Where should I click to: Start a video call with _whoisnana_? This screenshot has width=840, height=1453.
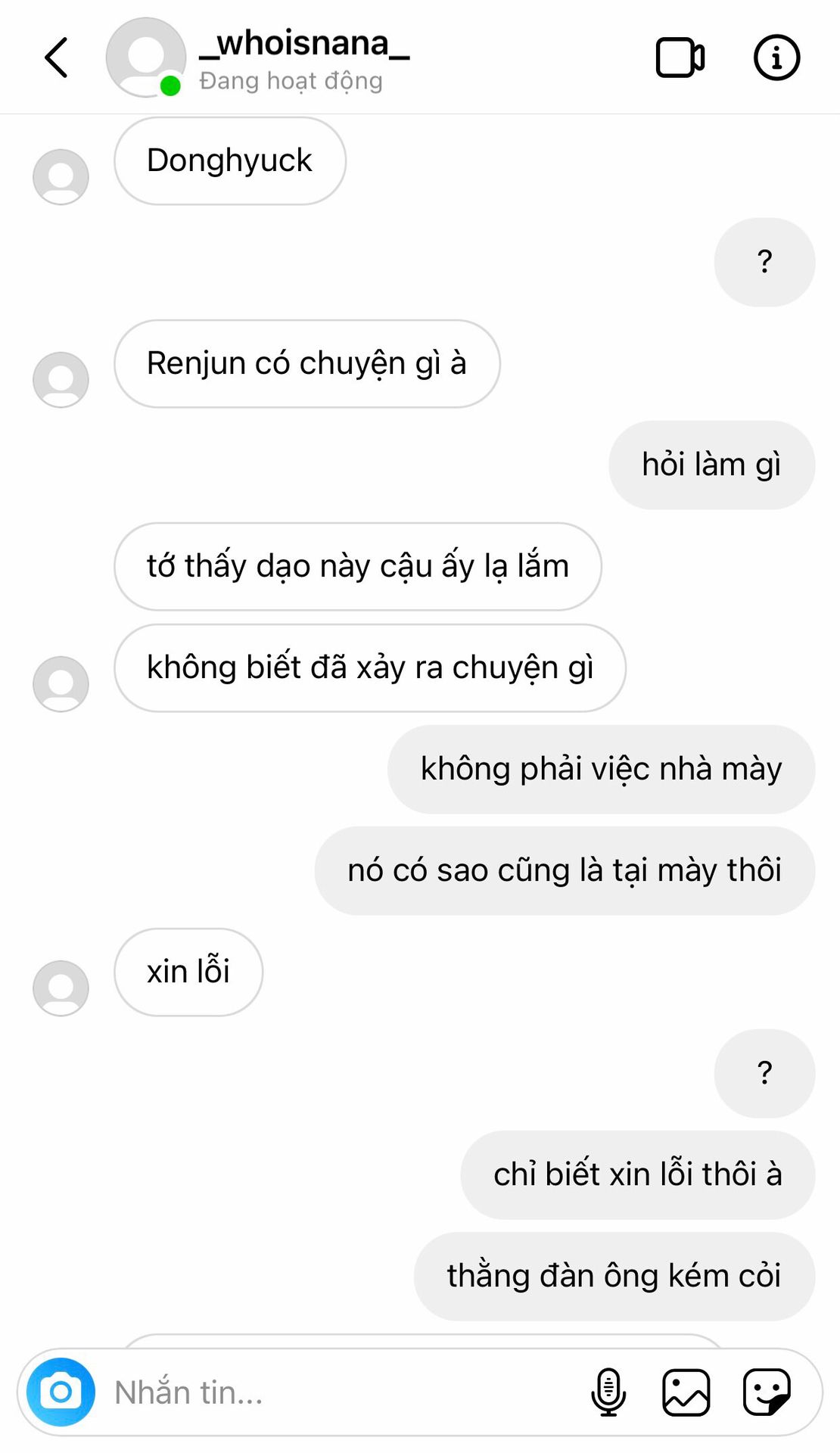pos(680,58)
